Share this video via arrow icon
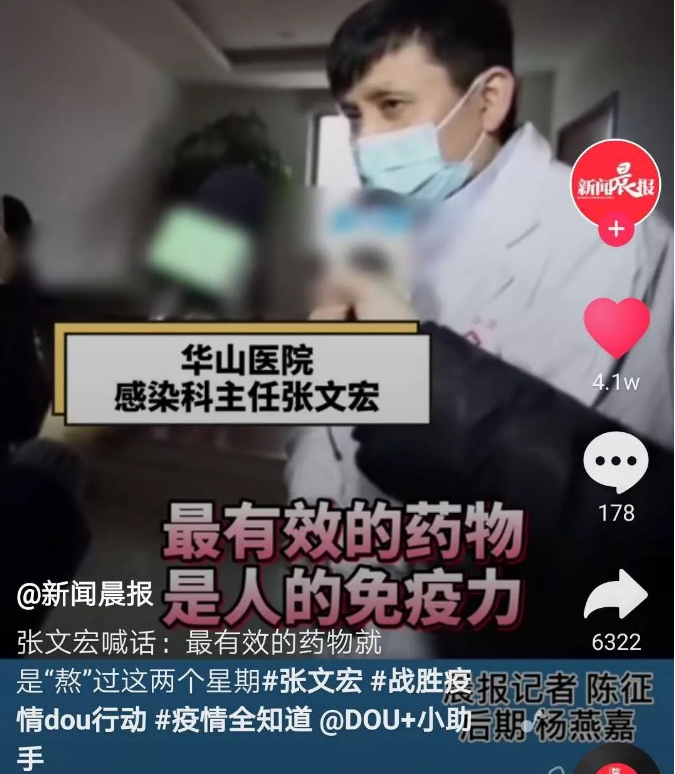 coord(616,595)
